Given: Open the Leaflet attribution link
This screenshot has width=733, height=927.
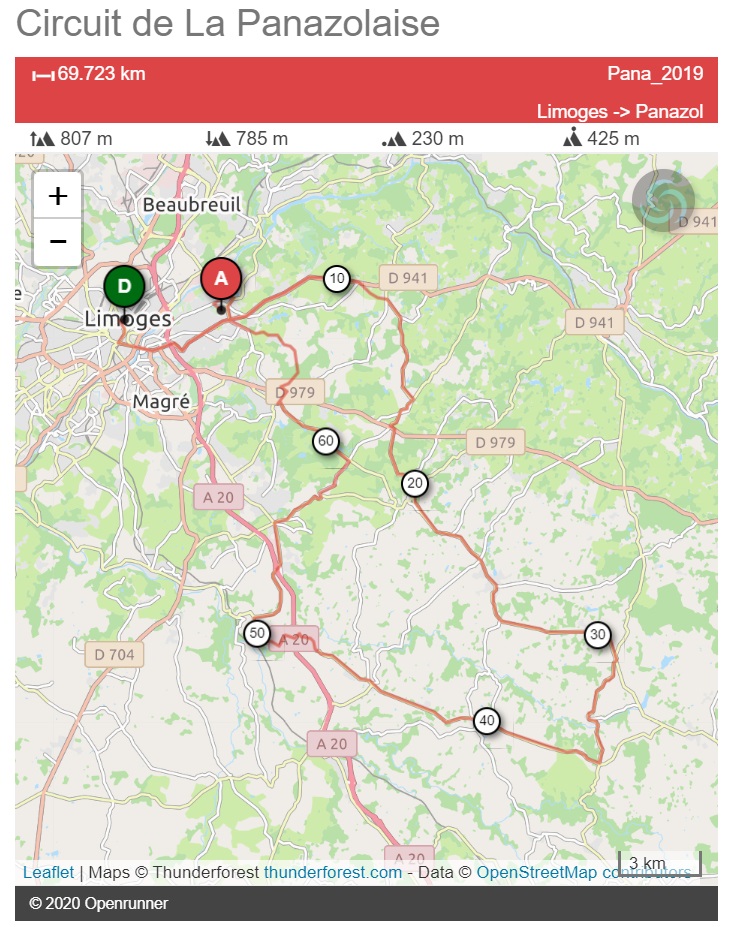Looking at the screenshot, I should [48, 872].
